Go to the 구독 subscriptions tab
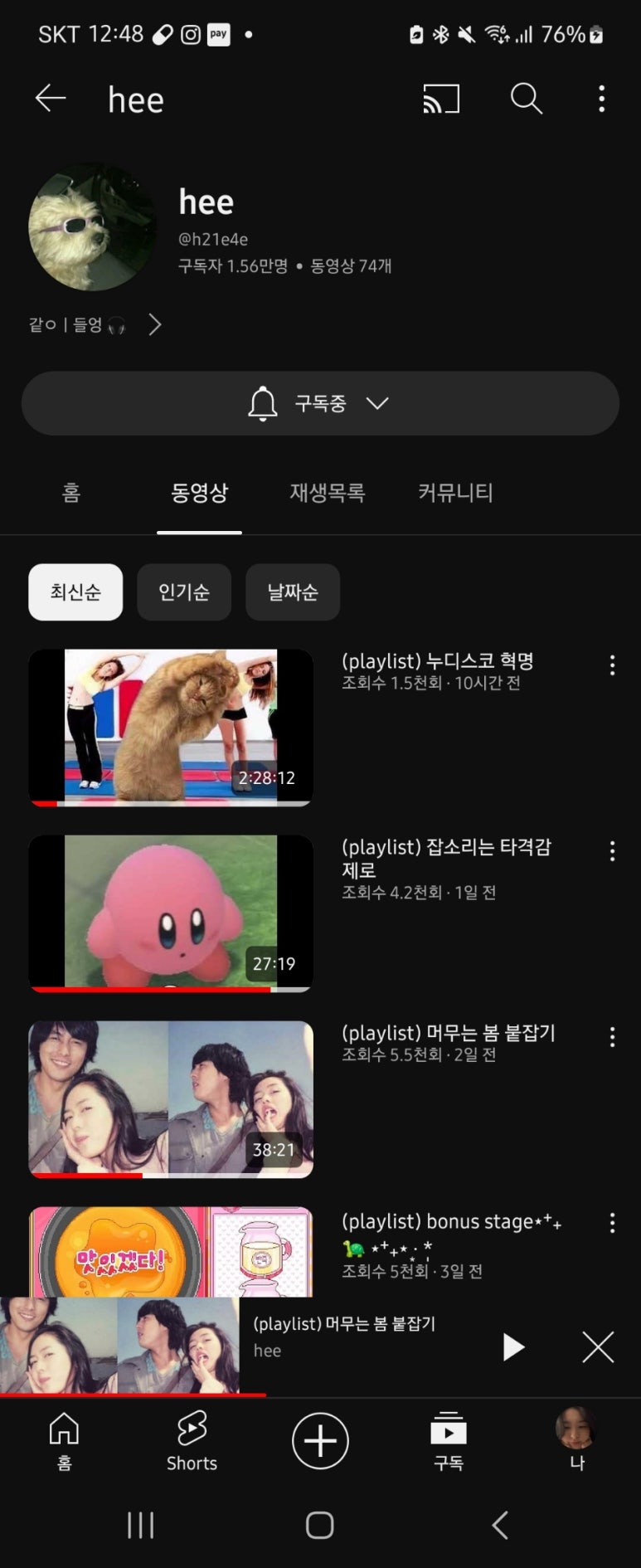641x1568 pixels. coord(449,1439)
